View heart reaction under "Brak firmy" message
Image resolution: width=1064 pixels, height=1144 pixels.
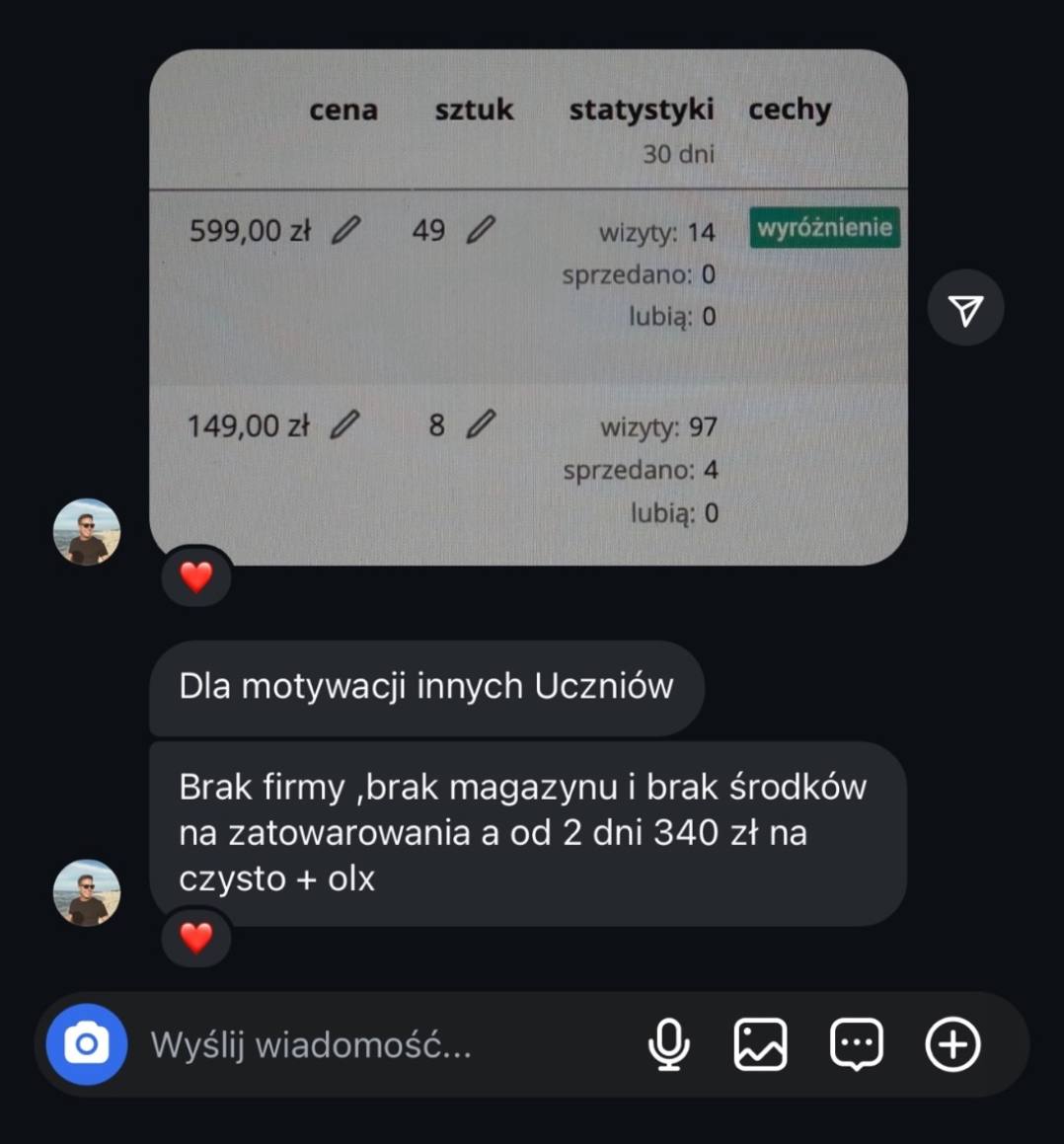(196, 937)
